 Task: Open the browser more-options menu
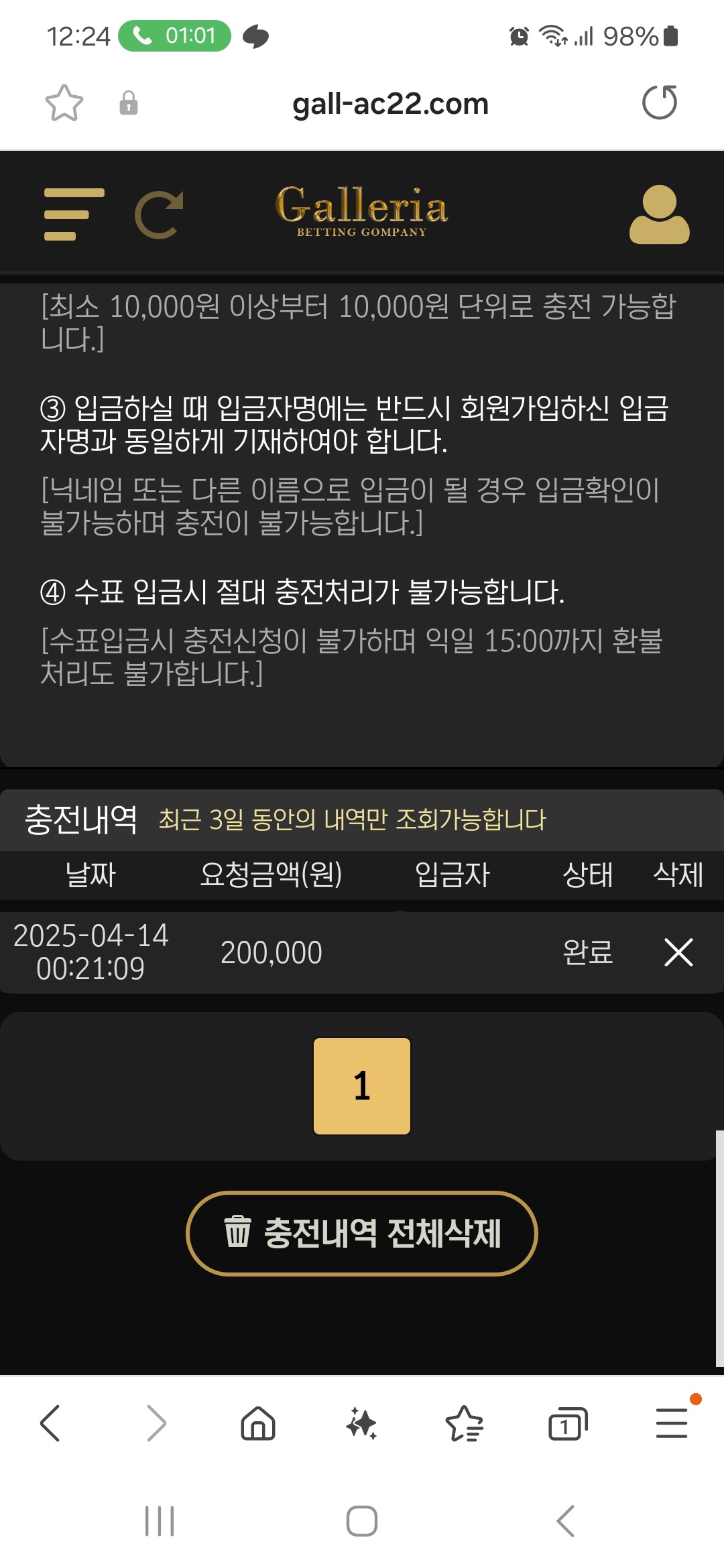point(671,1423)
